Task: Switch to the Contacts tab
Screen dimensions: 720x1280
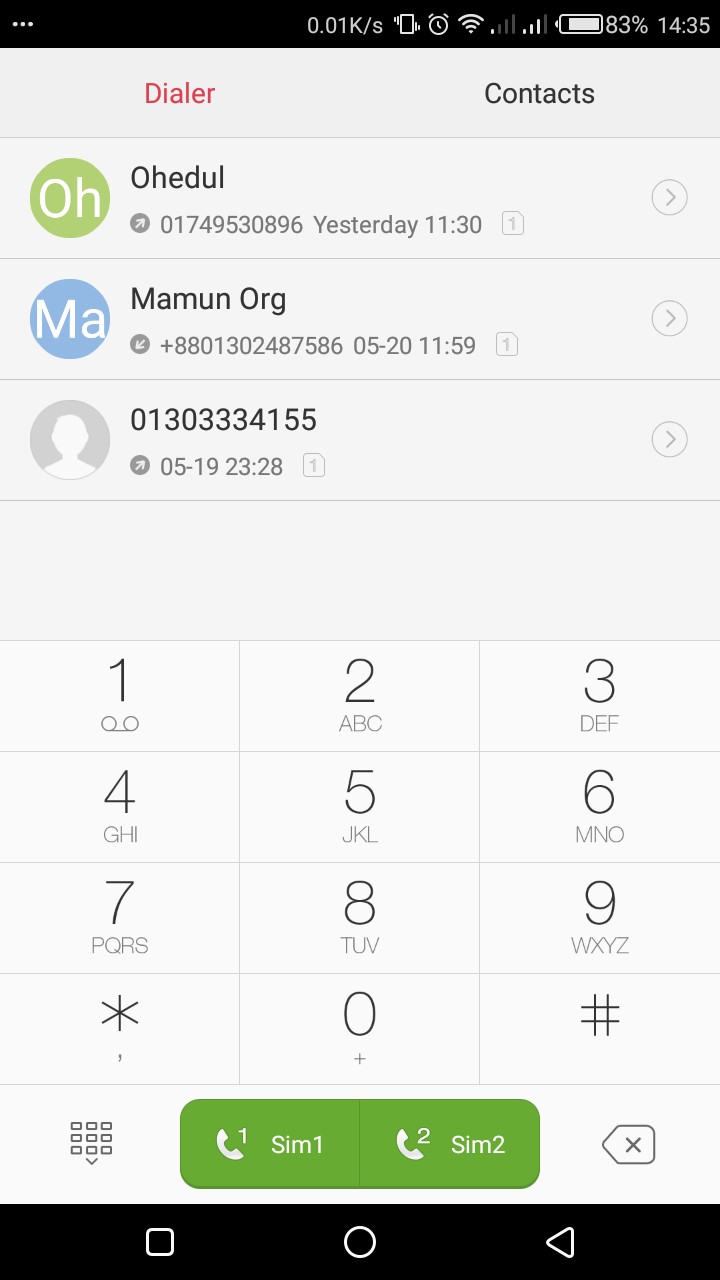Action: coord(539,94)
